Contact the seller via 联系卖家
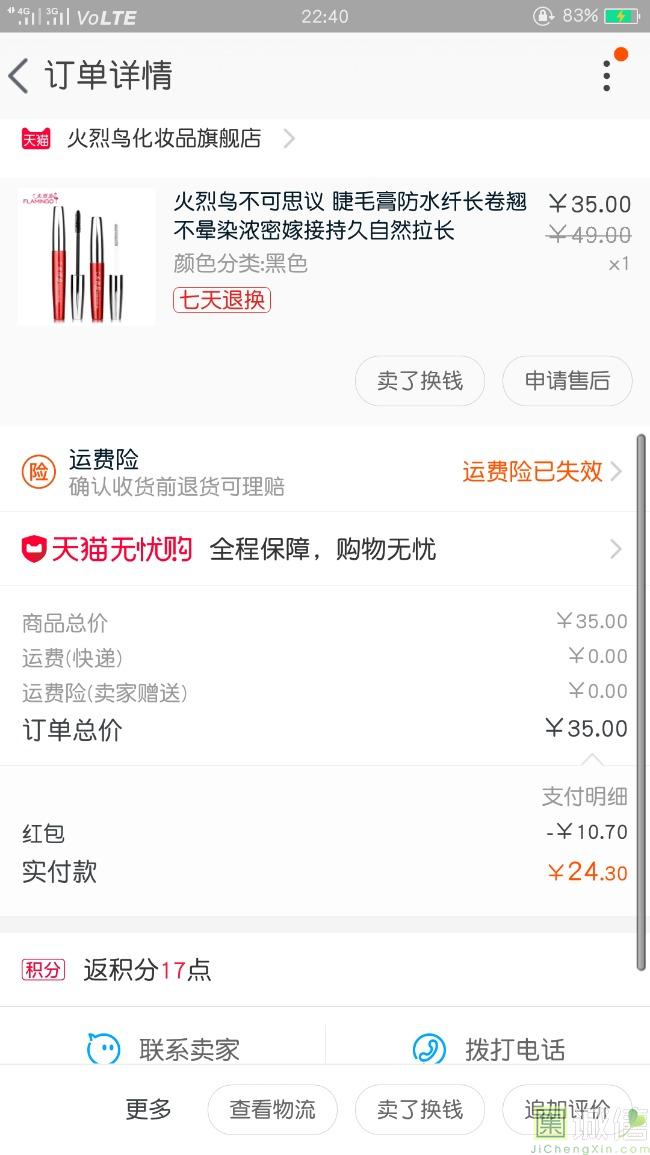This screenshot has width=650, height=1155. coord(165,1049)
